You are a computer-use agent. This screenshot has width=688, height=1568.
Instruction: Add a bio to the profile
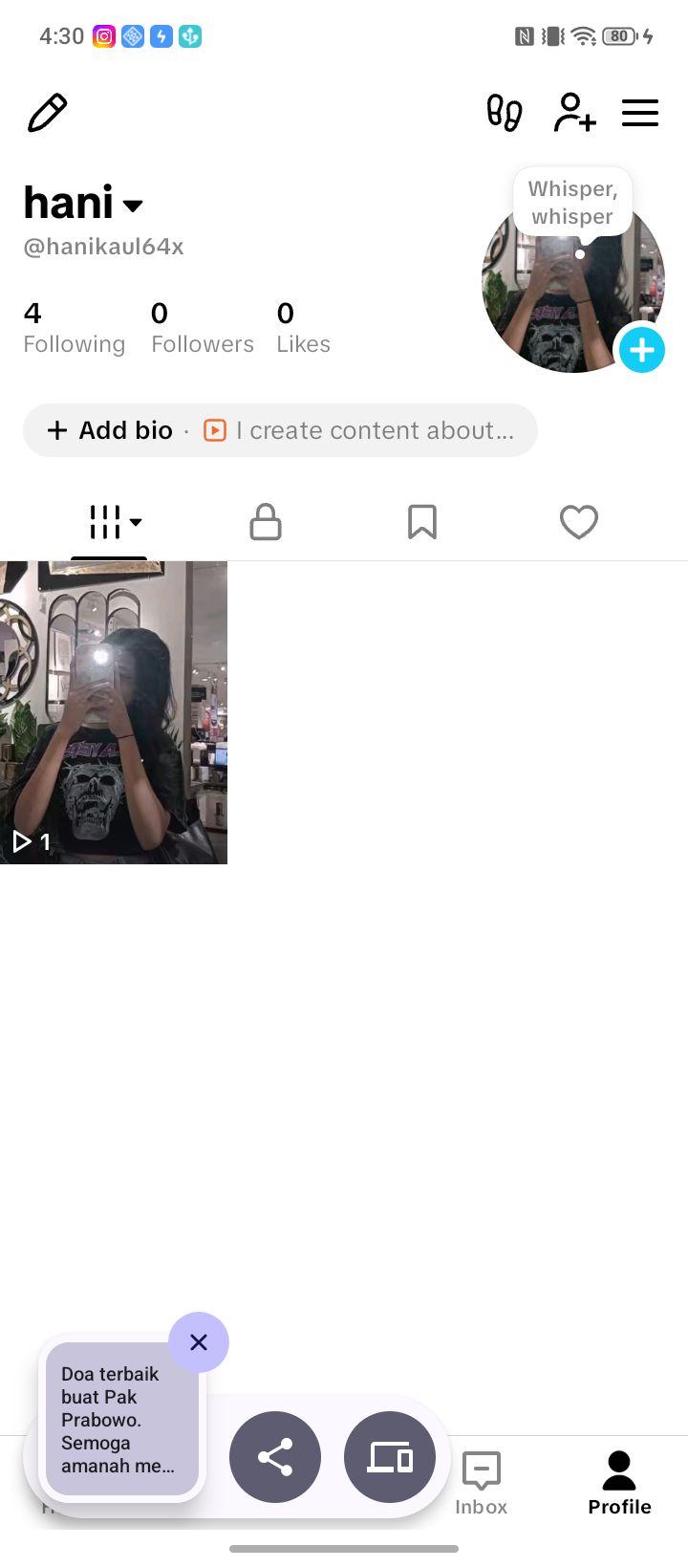pyautogui.click(x=111, y=430)
